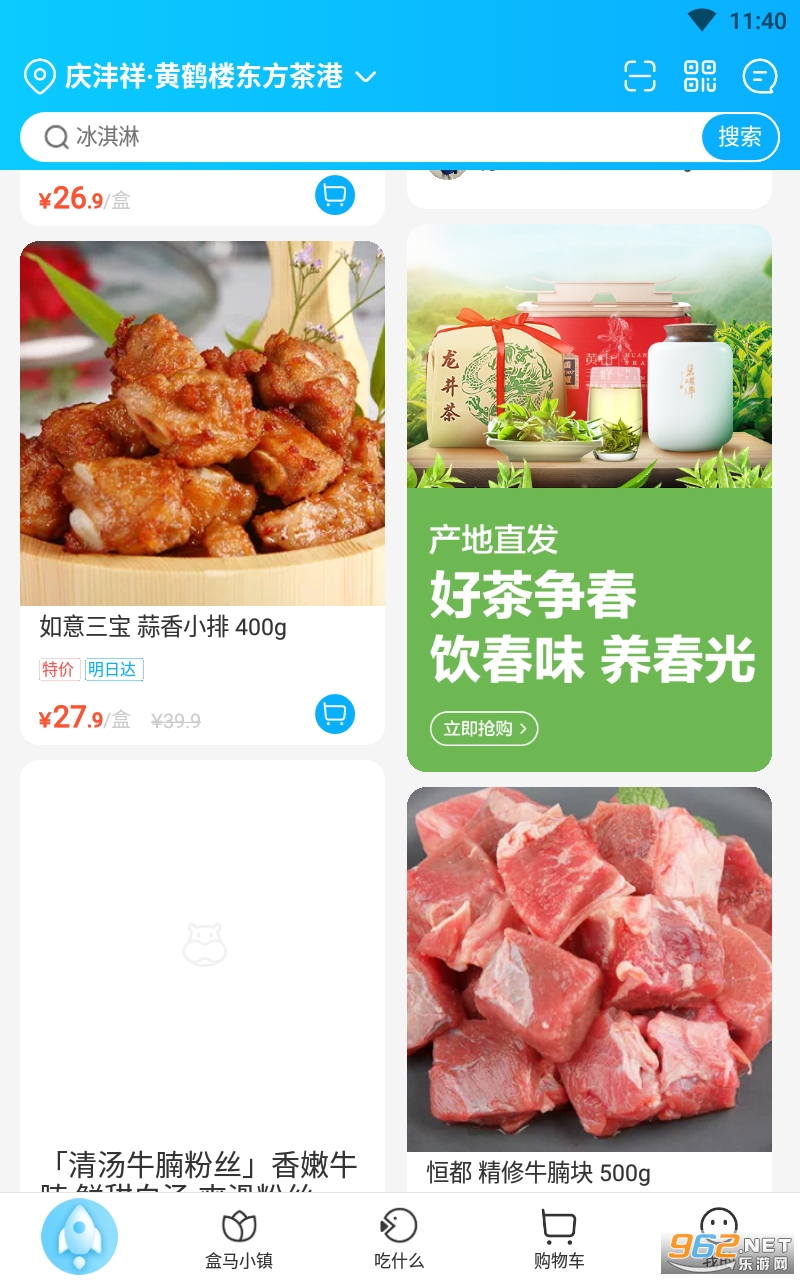The width and height of the screenshot is (800, 1280).
Task: Tap the 搜索 button
Action: [740, 137]
